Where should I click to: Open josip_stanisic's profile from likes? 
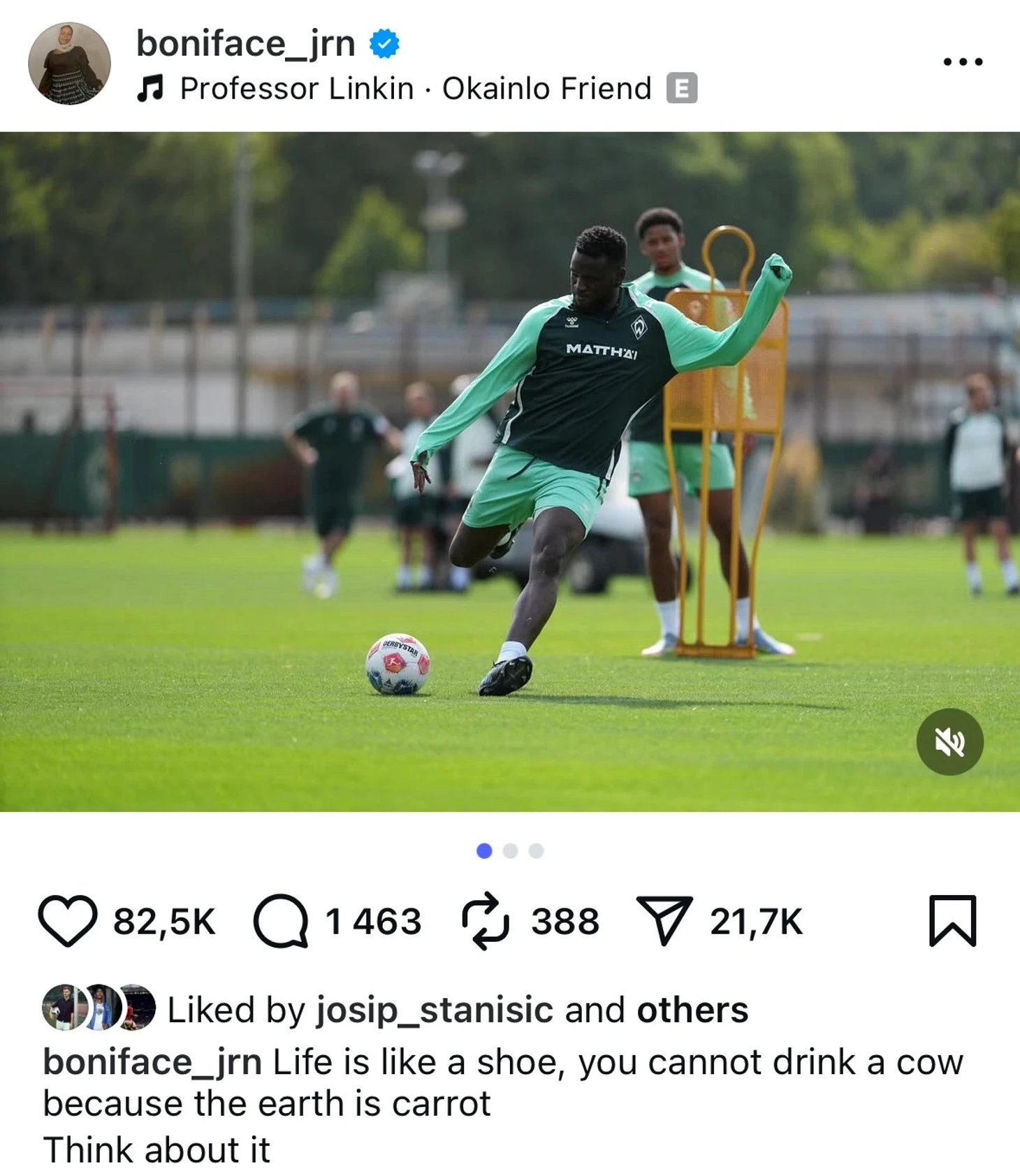435,1010
